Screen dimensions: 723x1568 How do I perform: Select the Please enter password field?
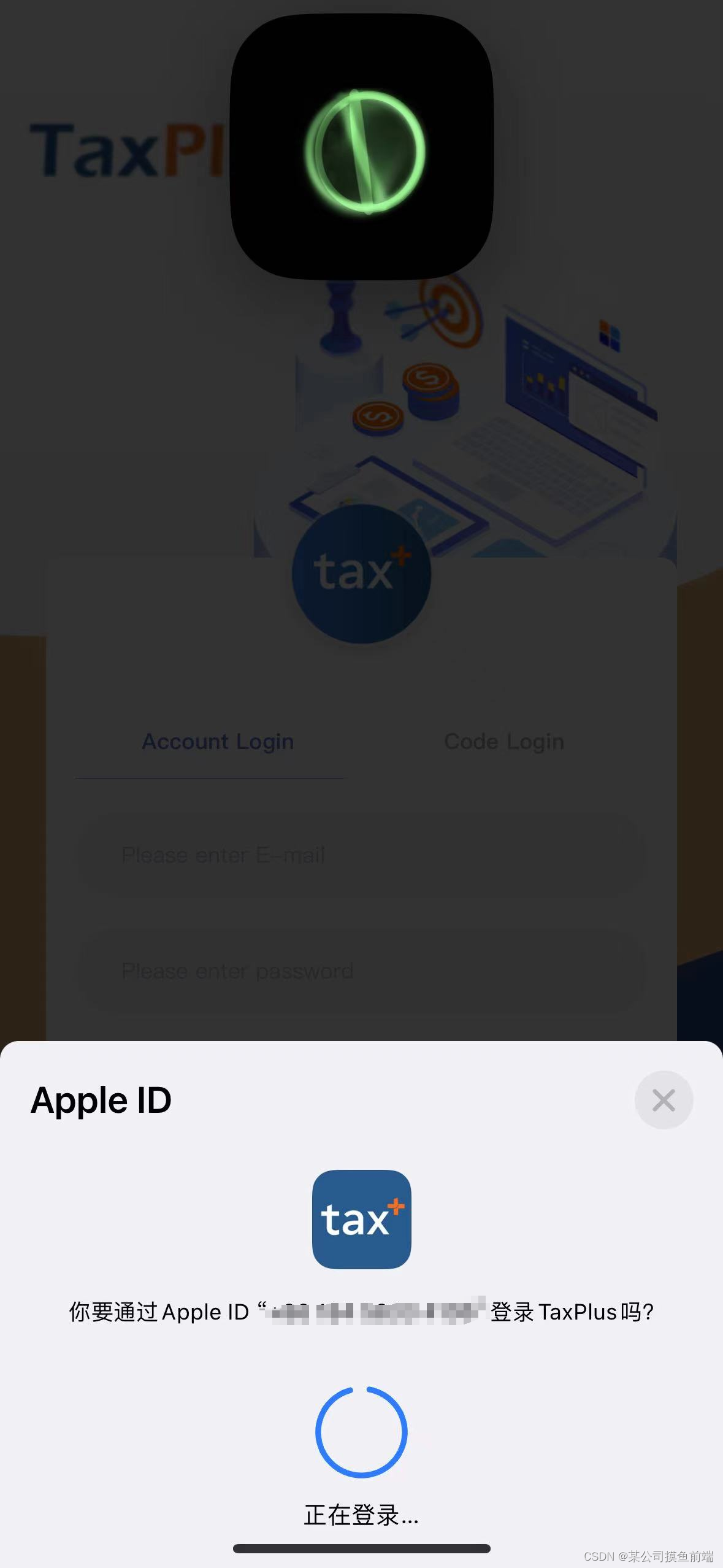(361, 970)
